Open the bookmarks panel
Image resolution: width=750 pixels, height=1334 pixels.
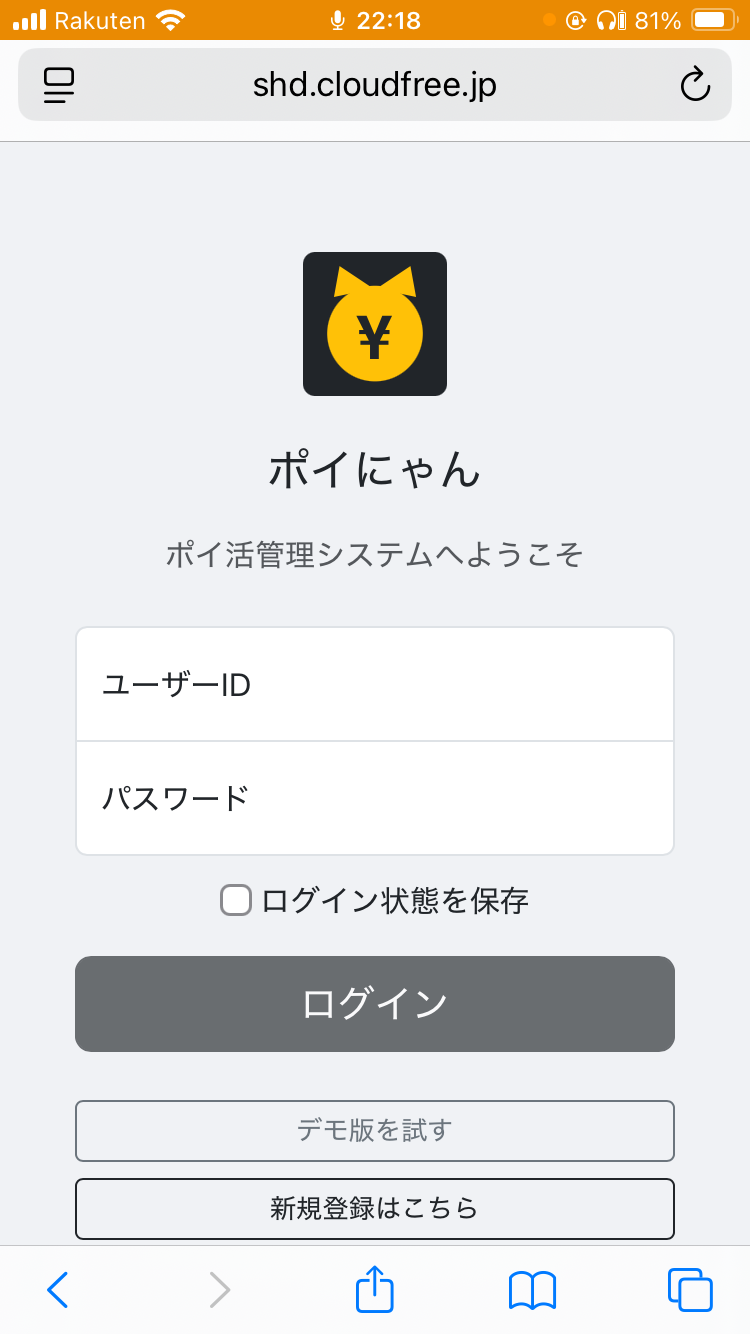(531, 1290)
